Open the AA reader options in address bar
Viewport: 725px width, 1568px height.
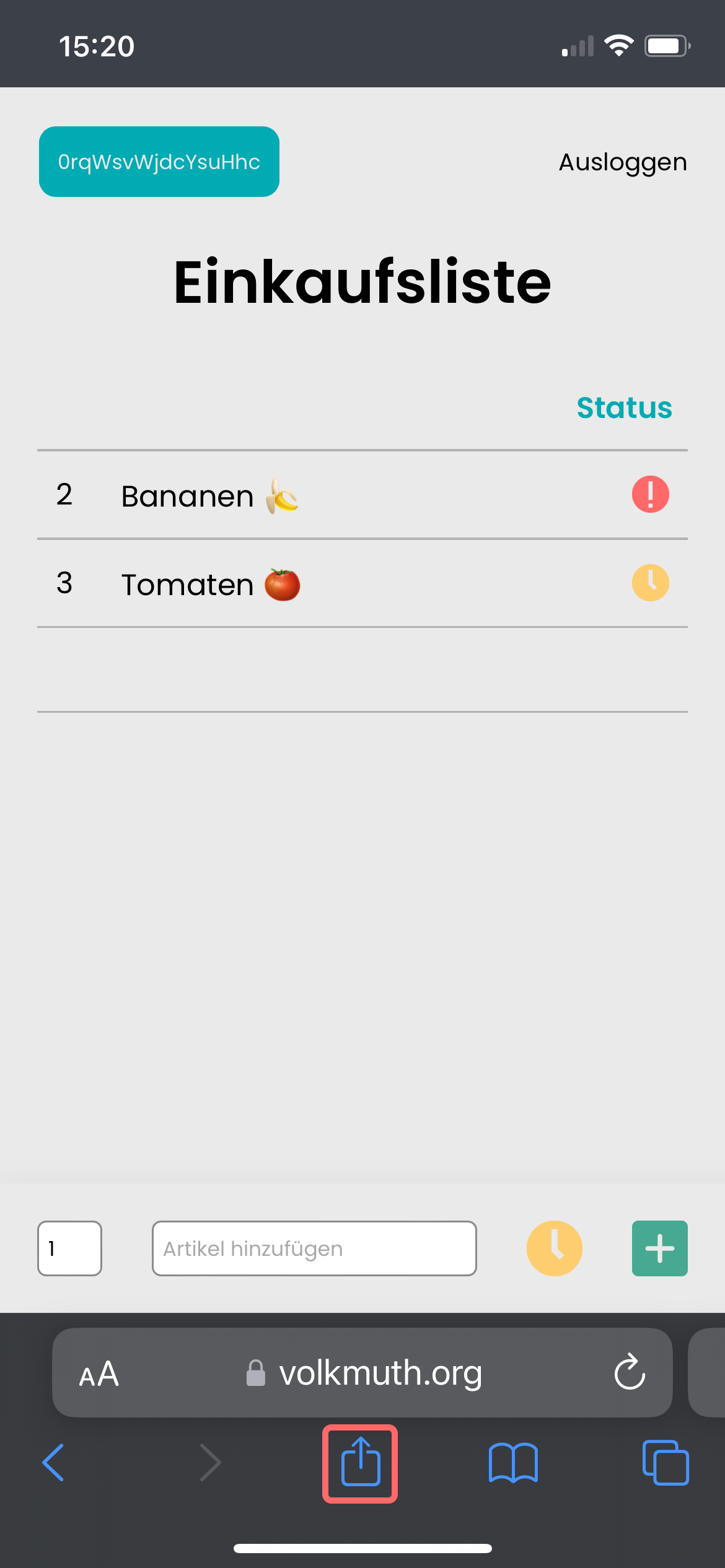tap(99, 1374)
